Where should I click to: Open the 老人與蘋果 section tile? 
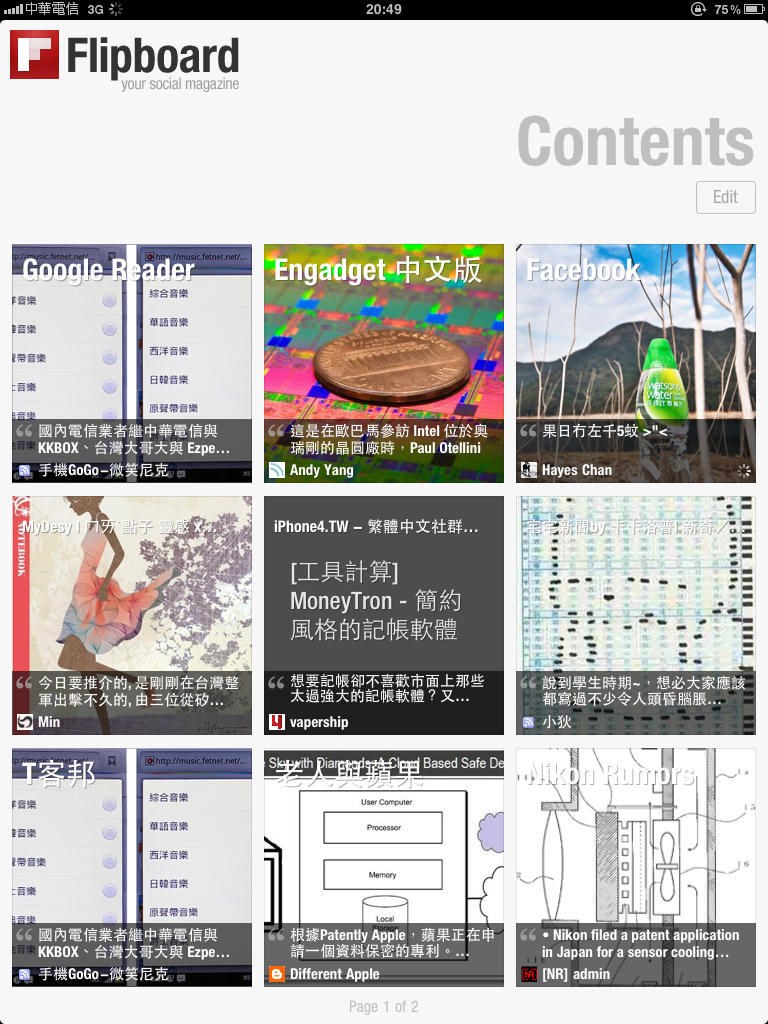click(384, 867)
